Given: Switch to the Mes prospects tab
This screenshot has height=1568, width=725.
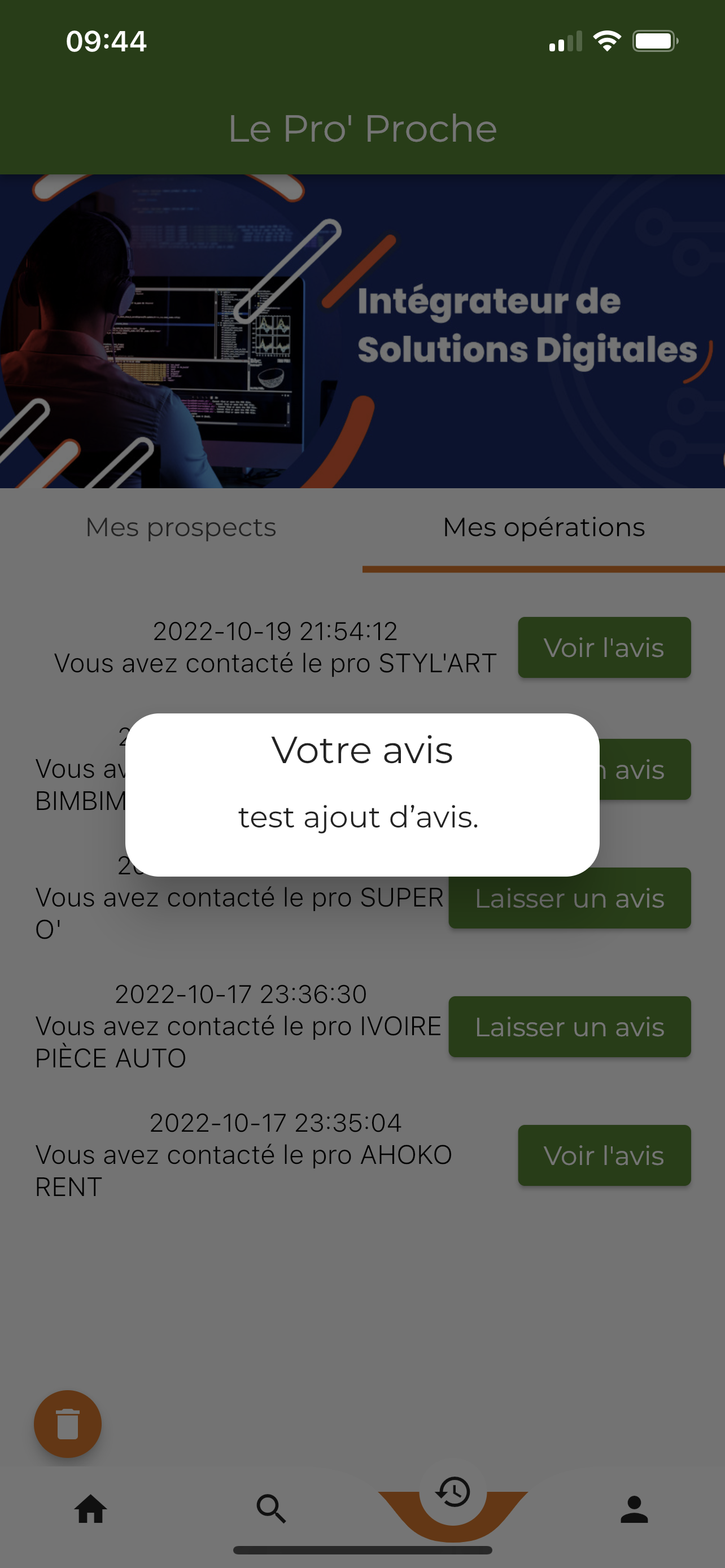Looking at the screenshot, I should pos(181,528).
